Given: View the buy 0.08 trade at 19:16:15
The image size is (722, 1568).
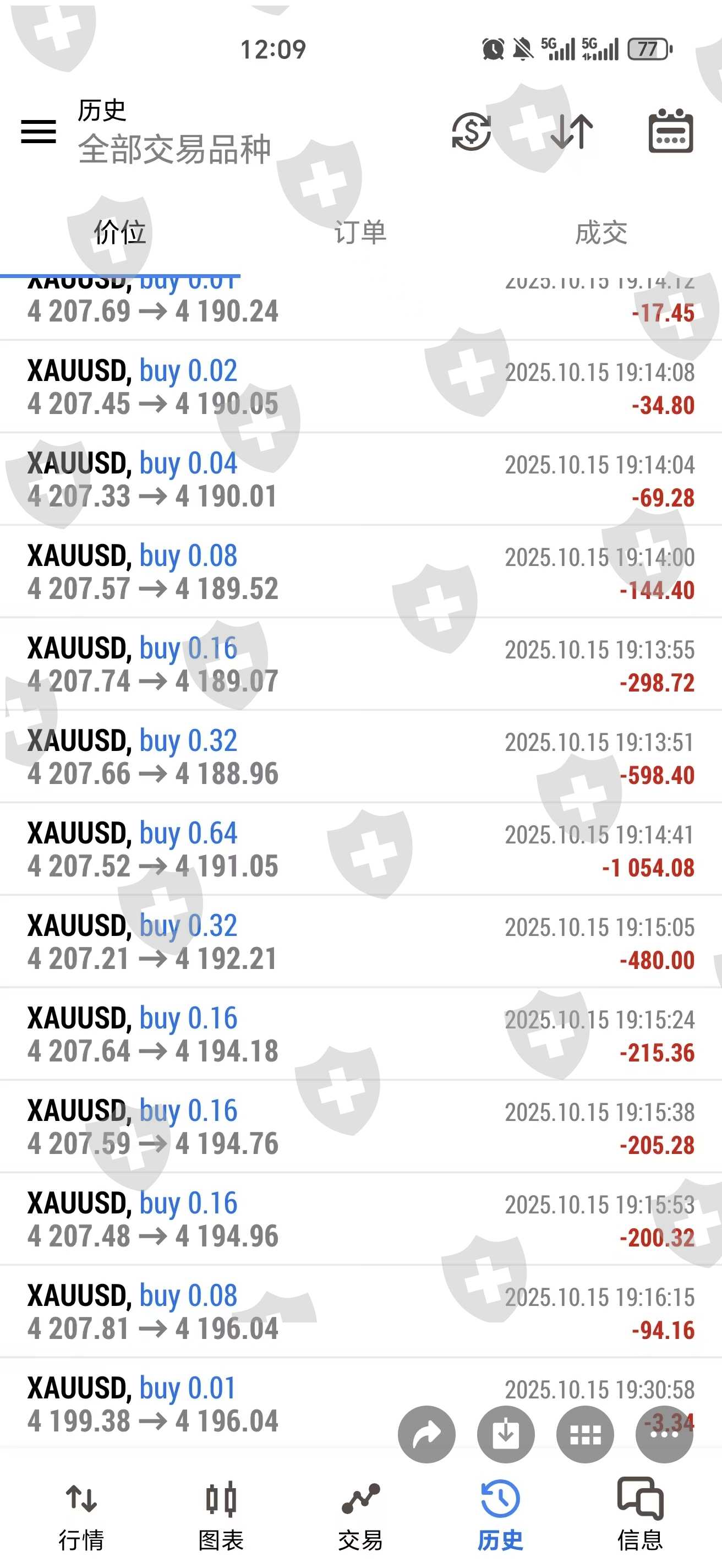Looking at the screenshot, I should [x=360, y=1311].
